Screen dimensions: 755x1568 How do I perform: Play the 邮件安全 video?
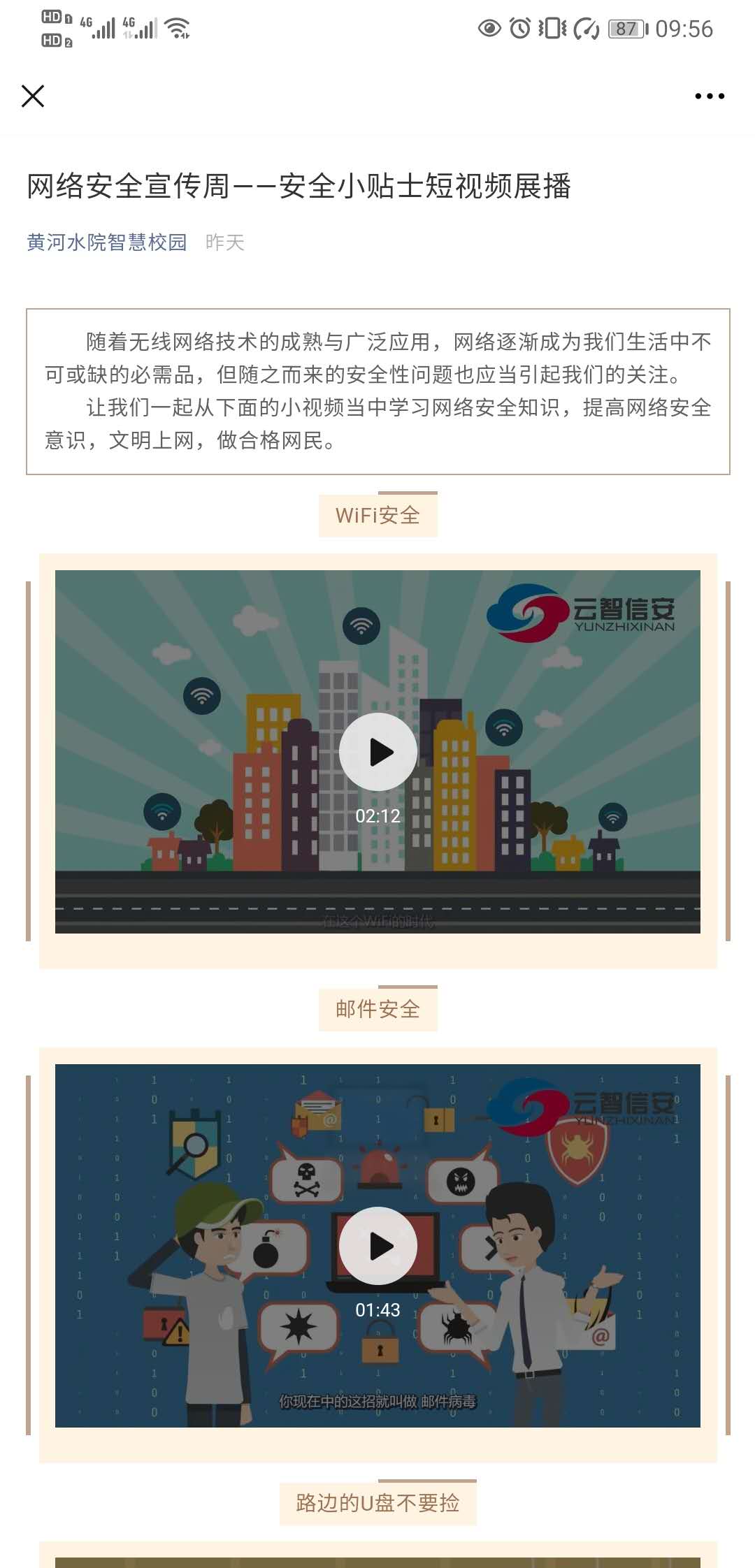point(377,1246)
